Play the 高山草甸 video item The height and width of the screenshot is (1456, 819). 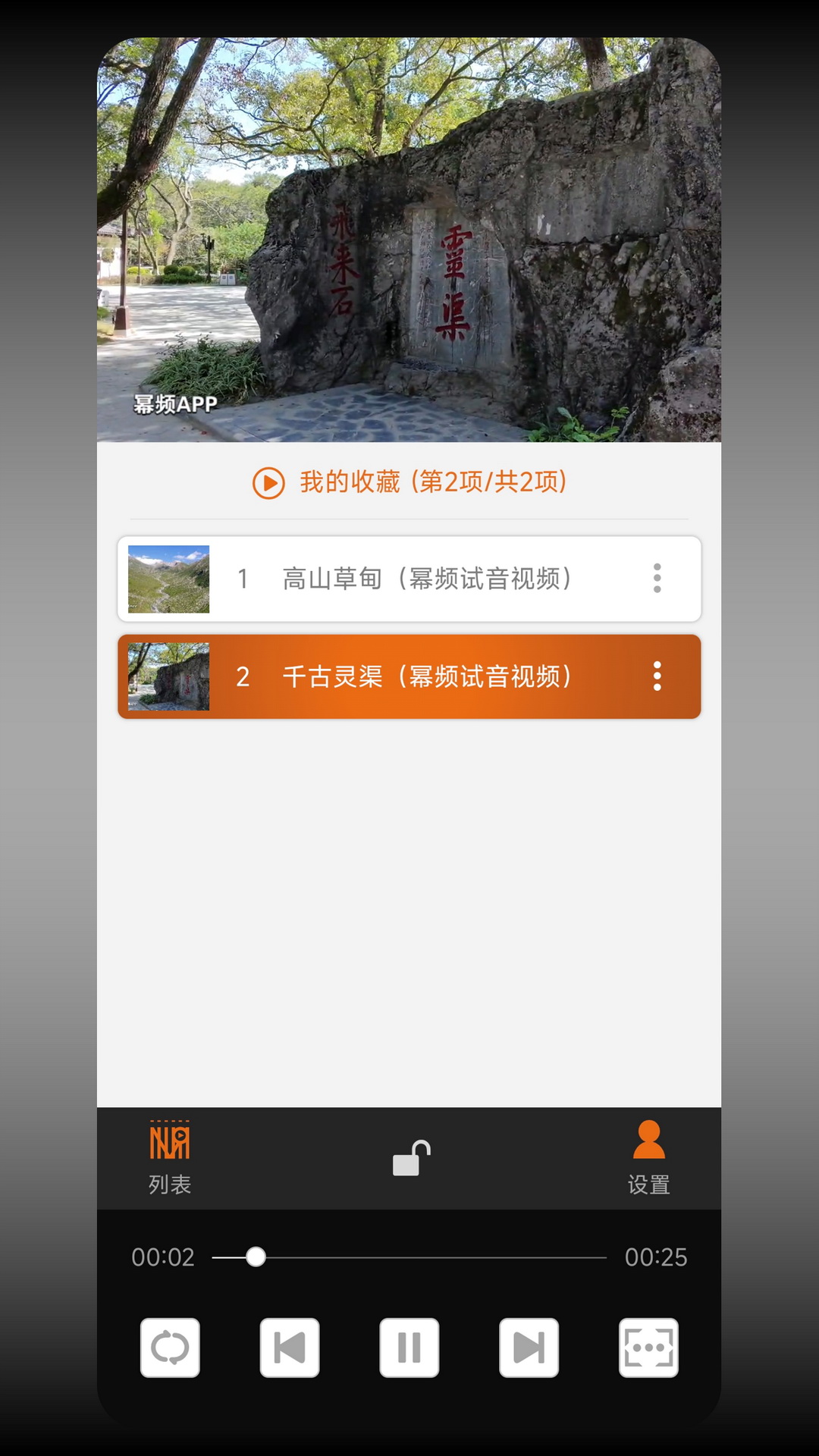tap(409, 579)
